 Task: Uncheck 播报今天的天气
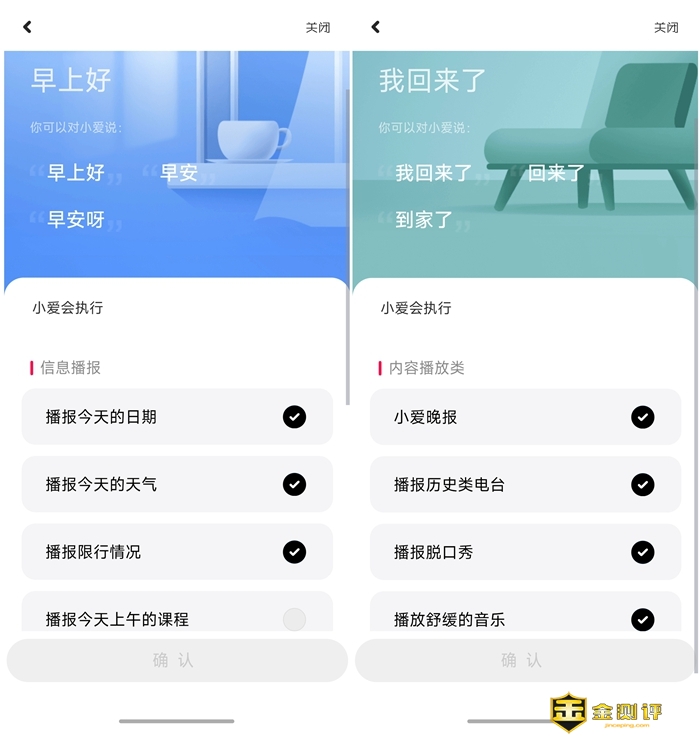pyautogui.click(x=294, y=484)
